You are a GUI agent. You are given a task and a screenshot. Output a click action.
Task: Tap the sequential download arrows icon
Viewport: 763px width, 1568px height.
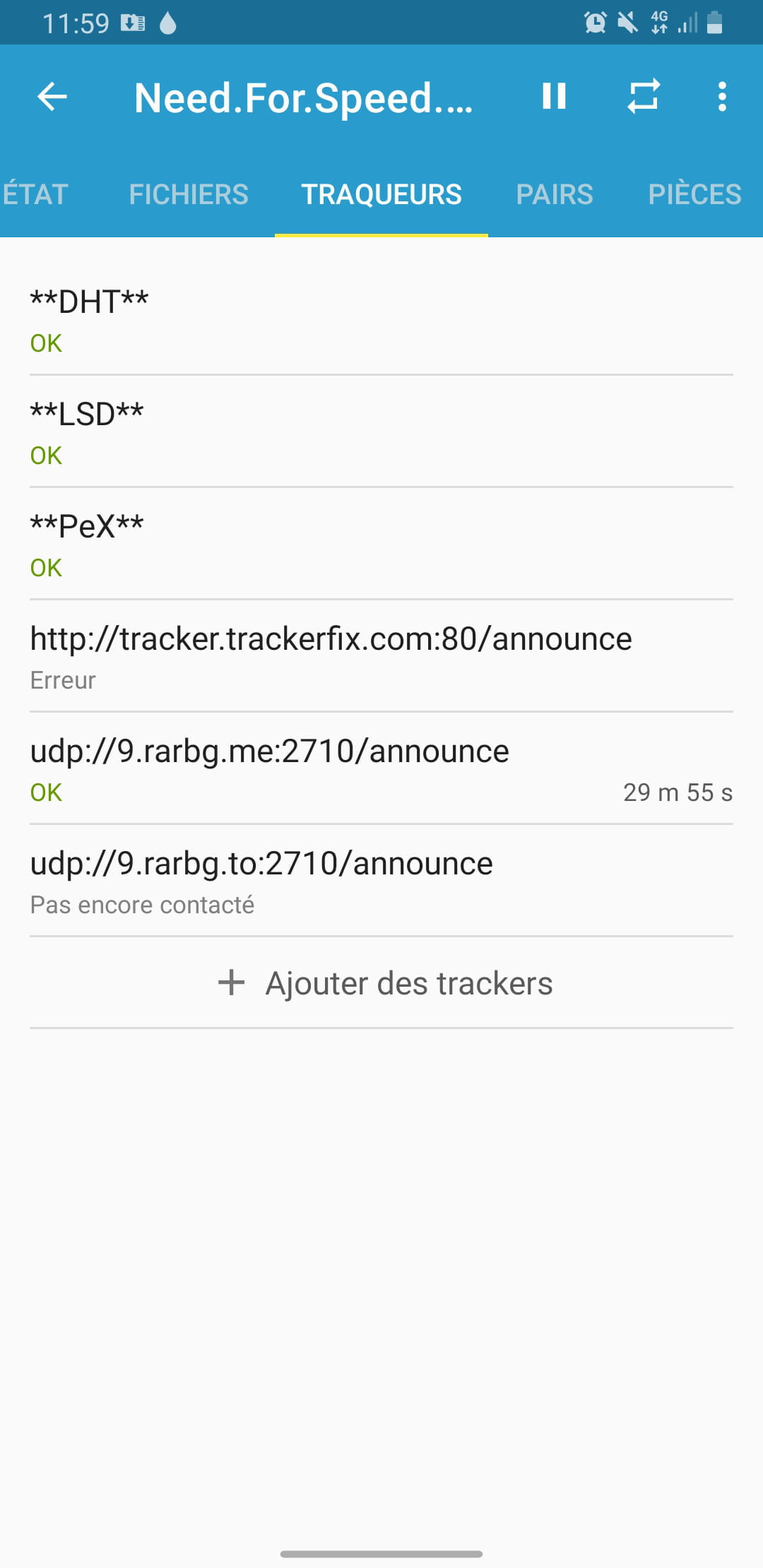coord(644,96)
